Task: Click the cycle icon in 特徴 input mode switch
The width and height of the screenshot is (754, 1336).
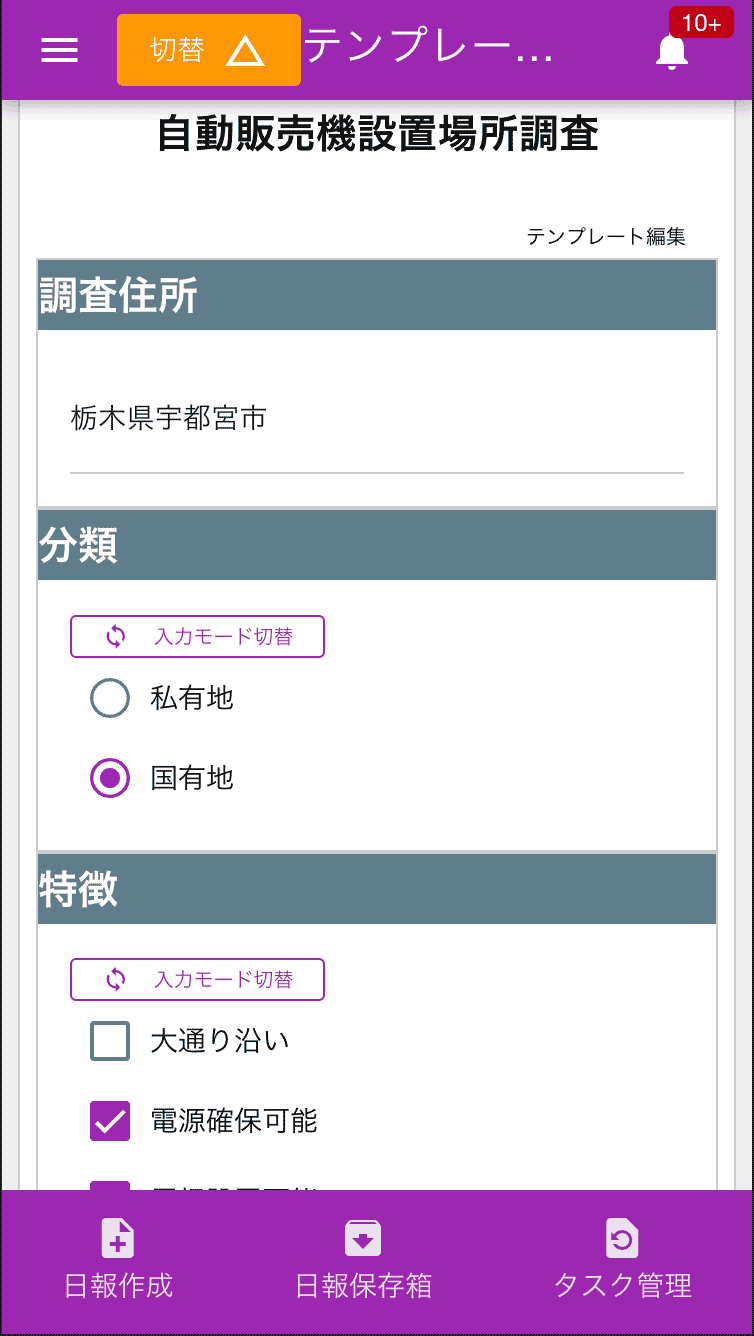Action: (x=113, y=979)
